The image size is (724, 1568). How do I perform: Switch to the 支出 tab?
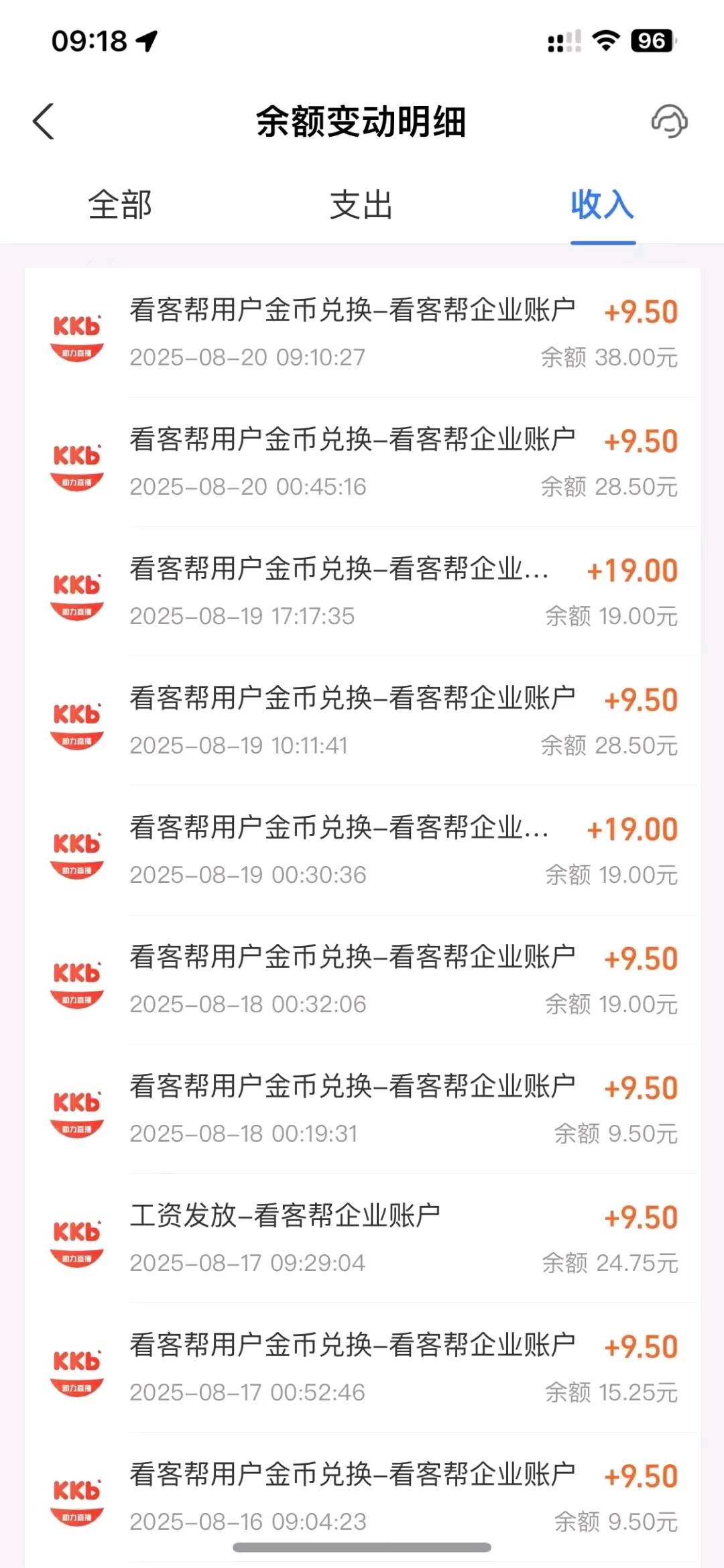[361, 205]
